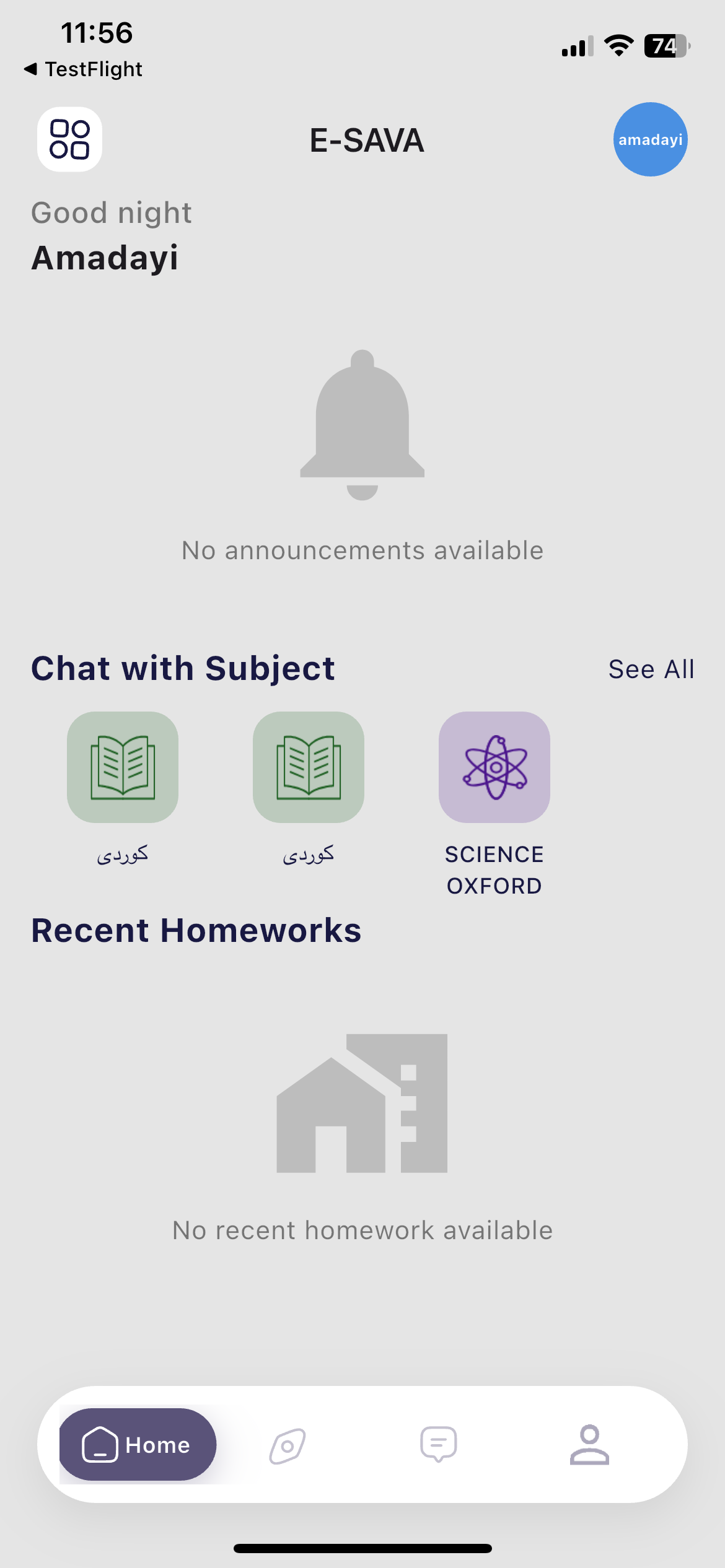This screenshot has width=725, height=1568.
Task: Open the grid menu button
Action: tap(69, 139)
